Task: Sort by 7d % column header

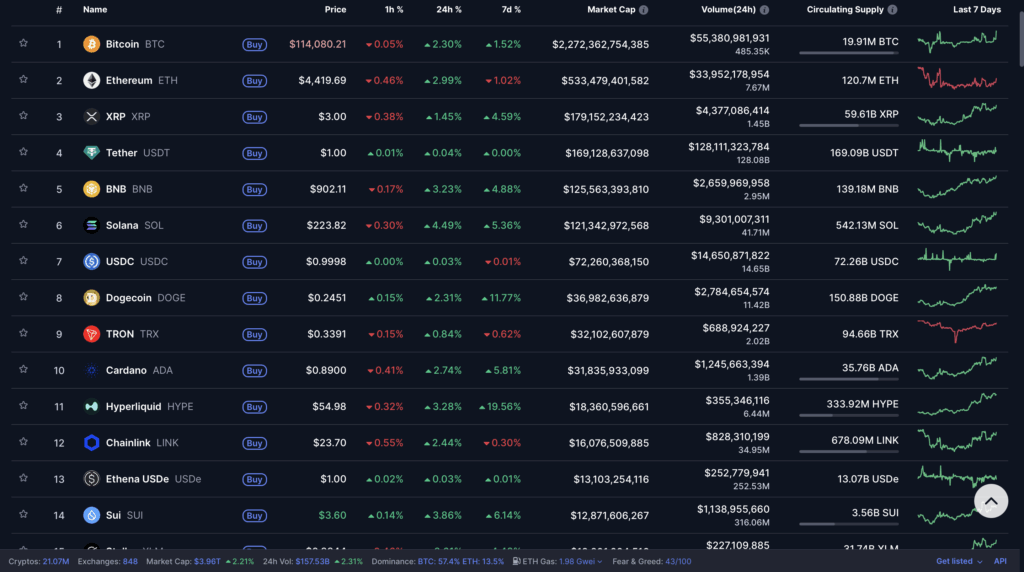Action: [510, 10]
